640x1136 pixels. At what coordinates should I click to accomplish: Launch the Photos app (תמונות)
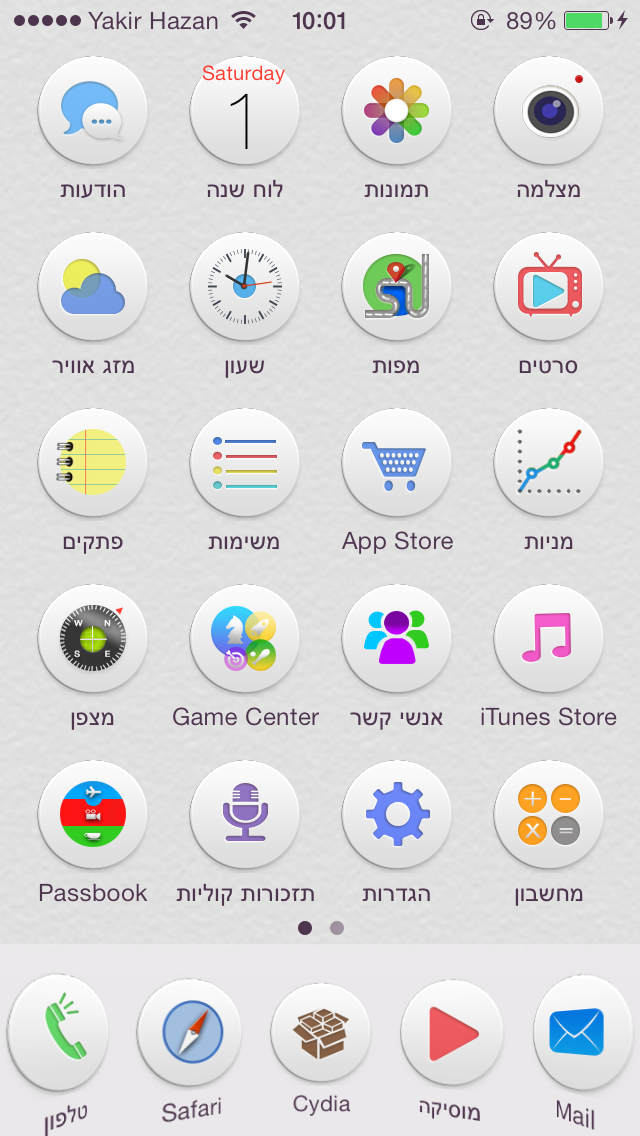[397, 111]
